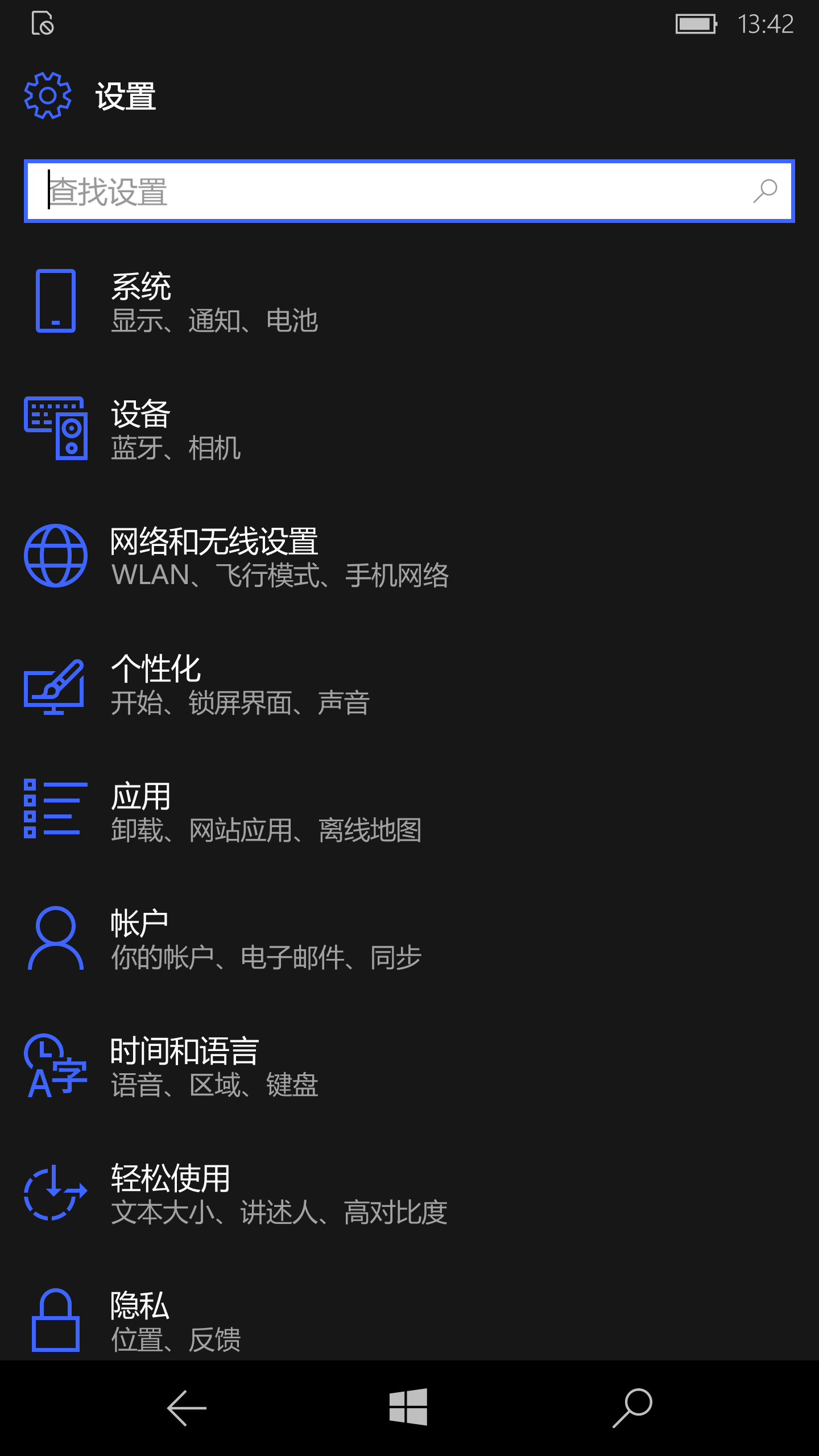
Task: Tap the navigation bar search button
Action: (x=632, y=1408)
